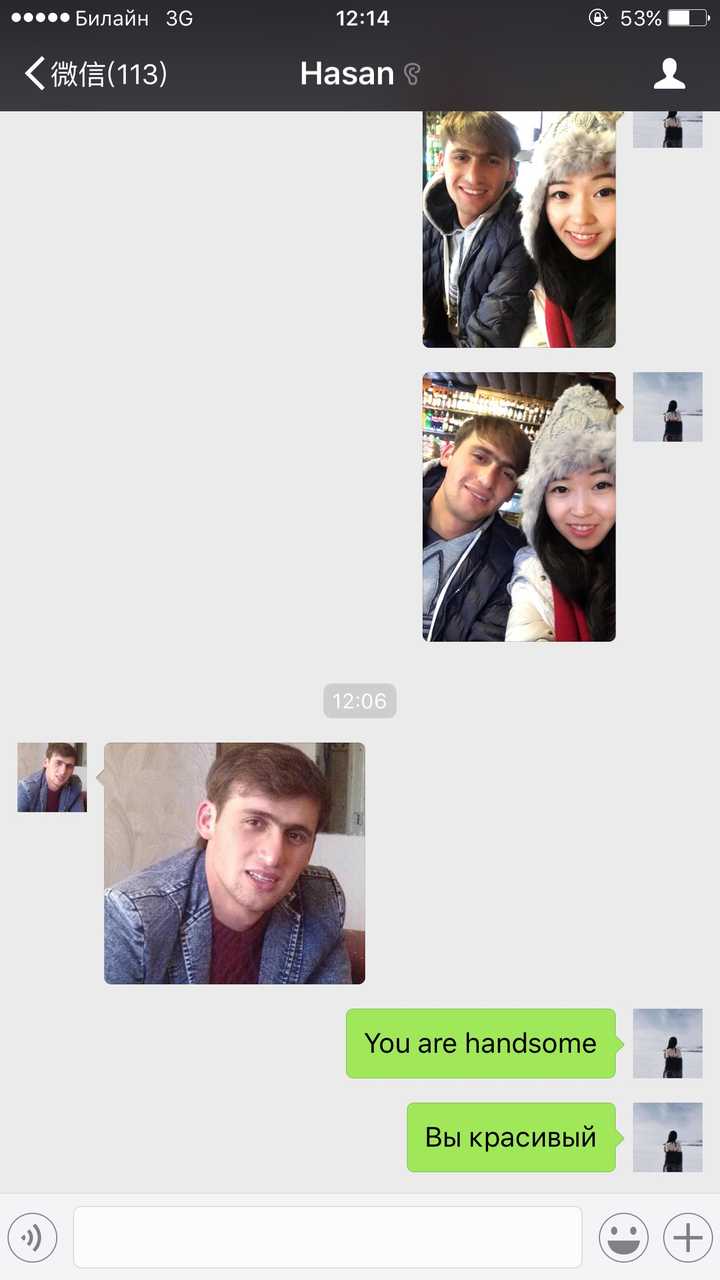The height and width of the screenshot is (1280, 720).
Task: Open the topmost selfie photo message
Action: coord(519,229)
